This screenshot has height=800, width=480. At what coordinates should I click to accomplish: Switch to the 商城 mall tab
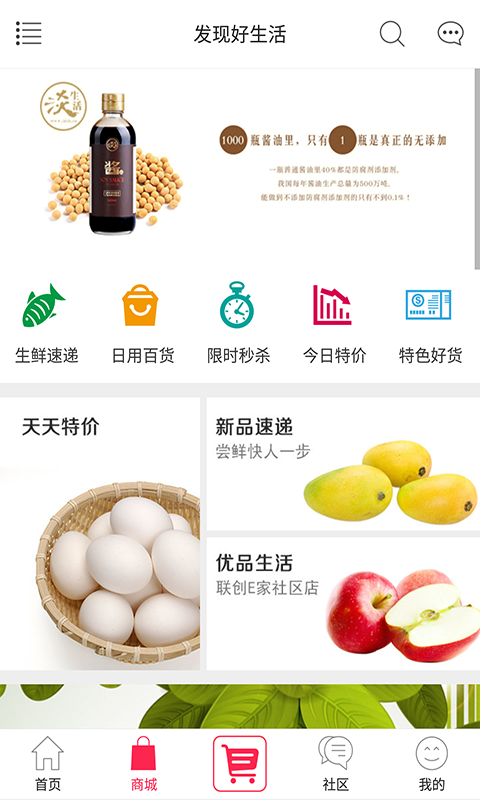pyautogui.click(x=144, y=764)
